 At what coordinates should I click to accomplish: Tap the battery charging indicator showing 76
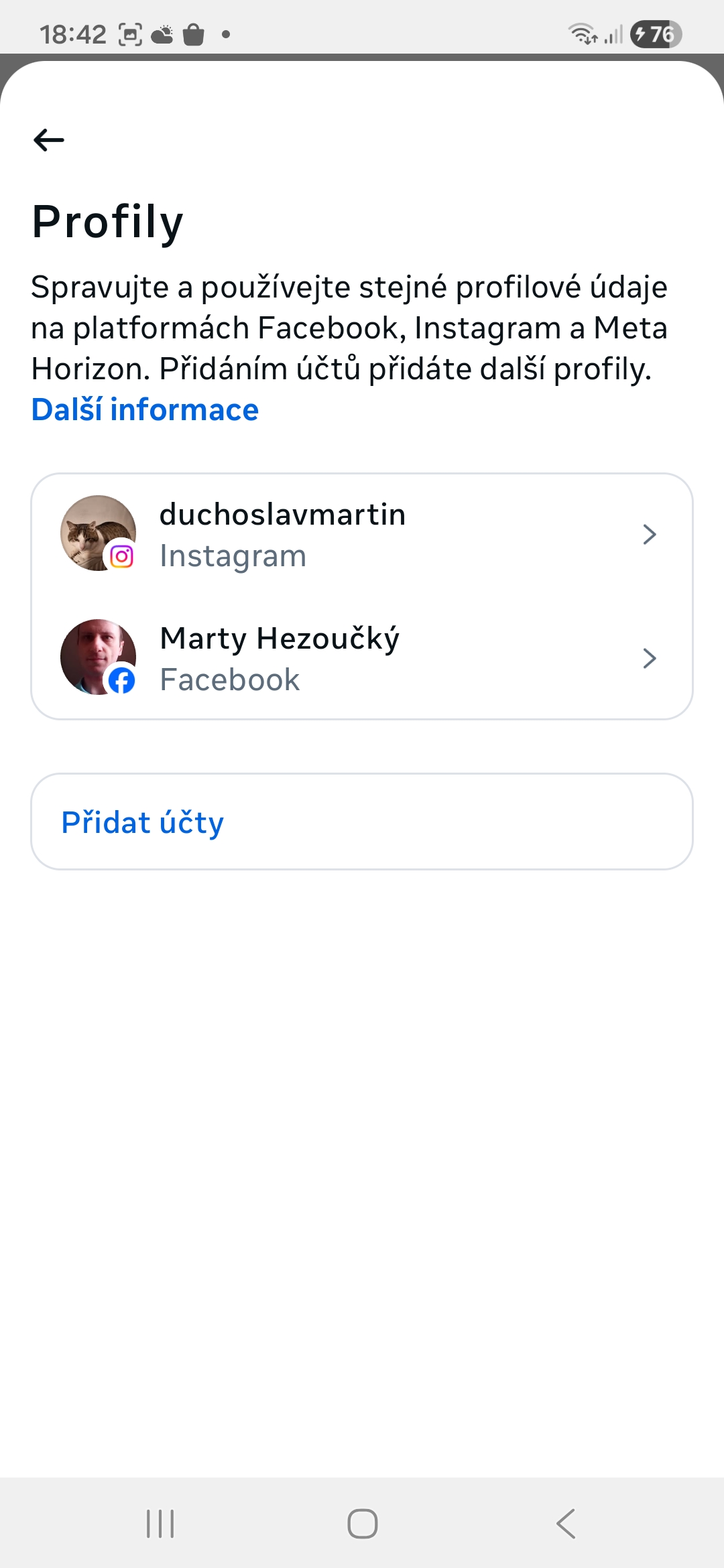654,32
